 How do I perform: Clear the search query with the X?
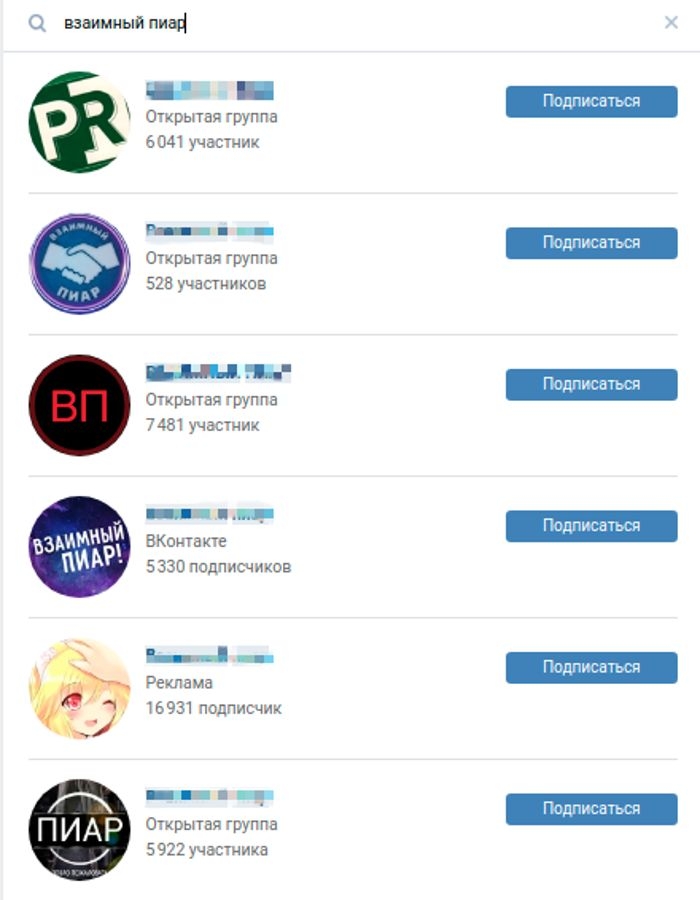(x=671, y=23)
